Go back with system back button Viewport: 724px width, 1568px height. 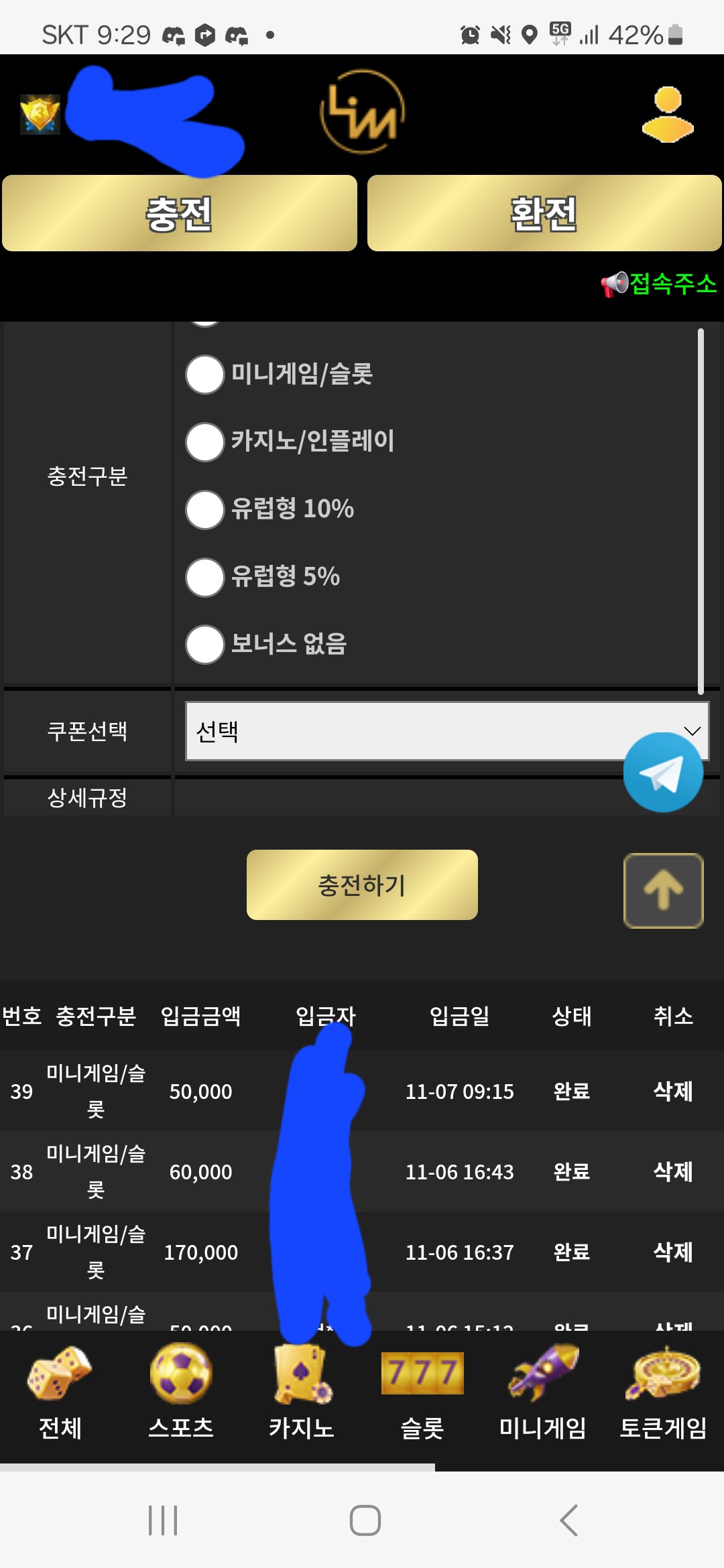[x=568, y=1520]
